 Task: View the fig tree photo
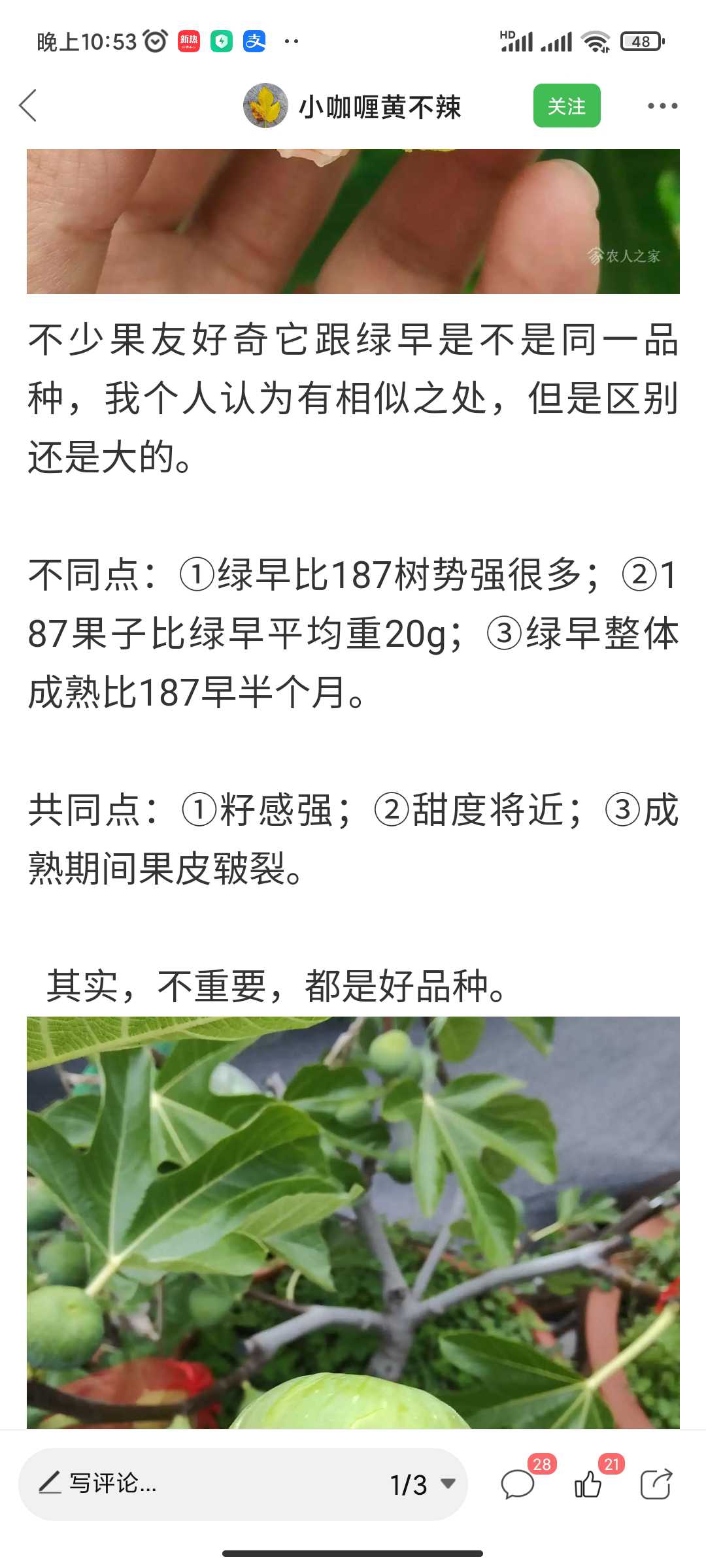pos(353,1222)
